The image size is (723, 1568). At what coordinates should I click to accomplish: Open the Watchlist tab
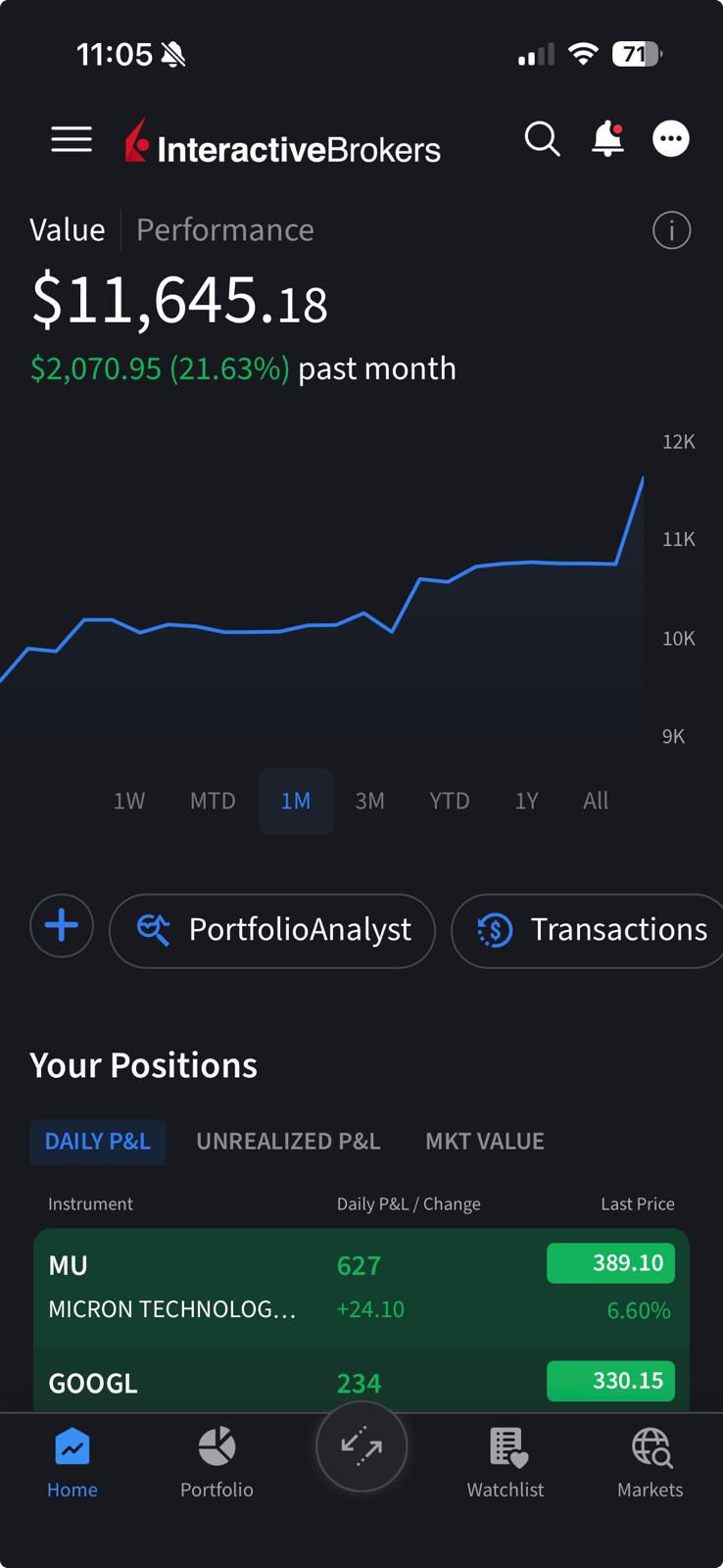point(506,1462)
